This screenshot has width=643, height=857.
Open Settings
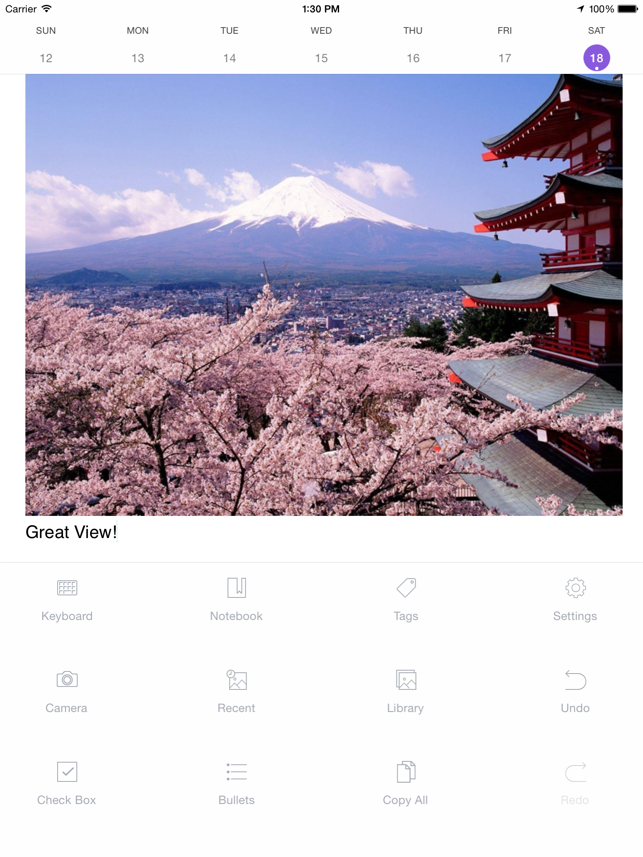[x=575, y=600]
